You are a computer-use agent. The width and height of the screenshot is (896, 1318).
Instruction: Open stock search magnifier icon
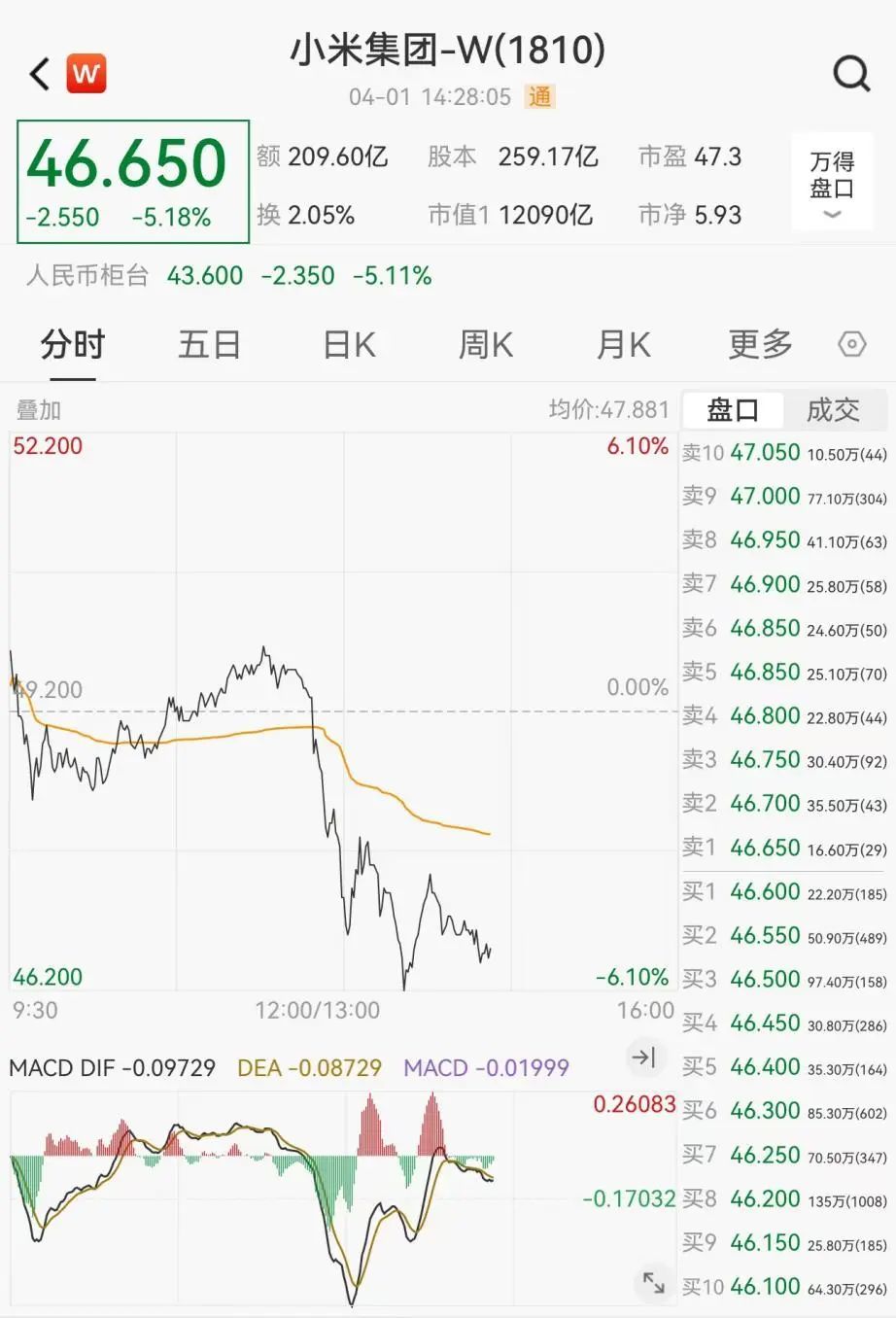pos(851,73)
